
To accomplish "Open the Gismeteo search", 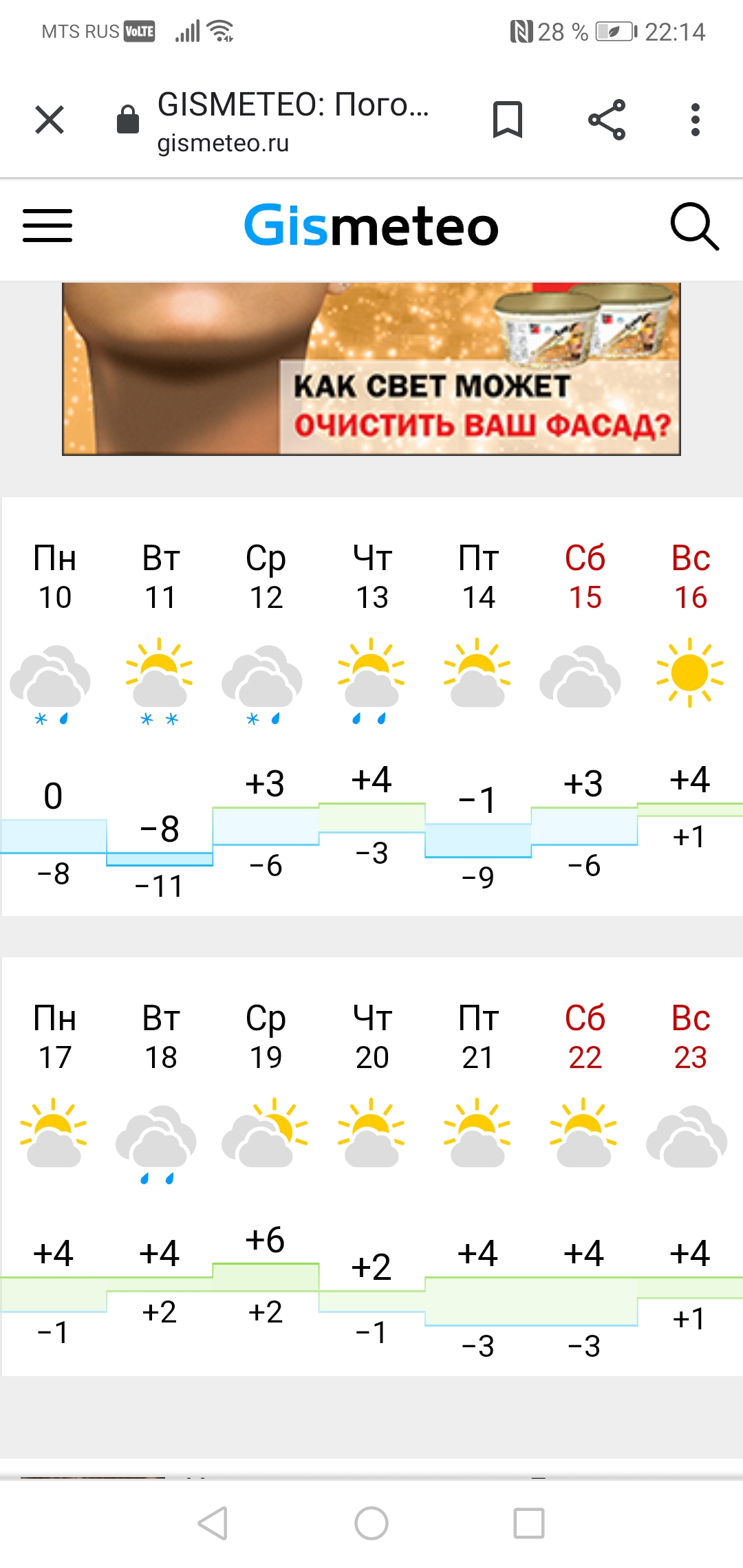I will 695,226.
